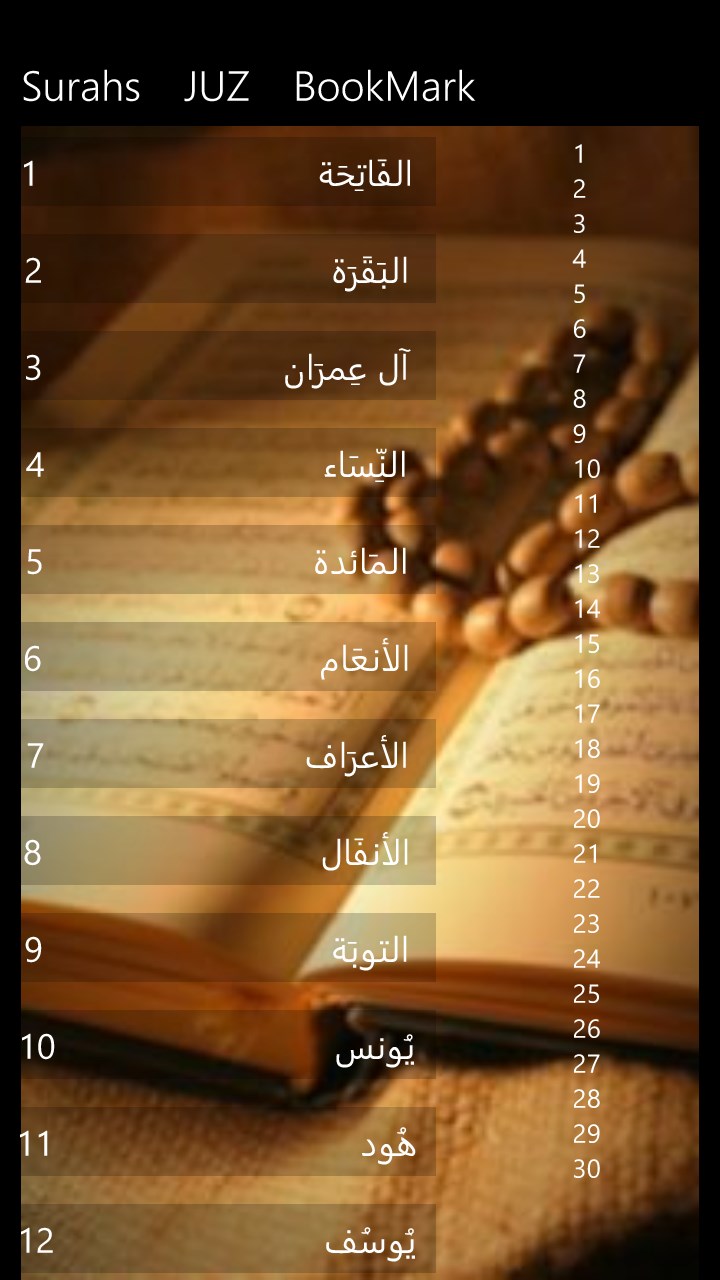This screenshot has width=720, height=1280.
Task: Select the Surahs tab
Action: [81, 88]
